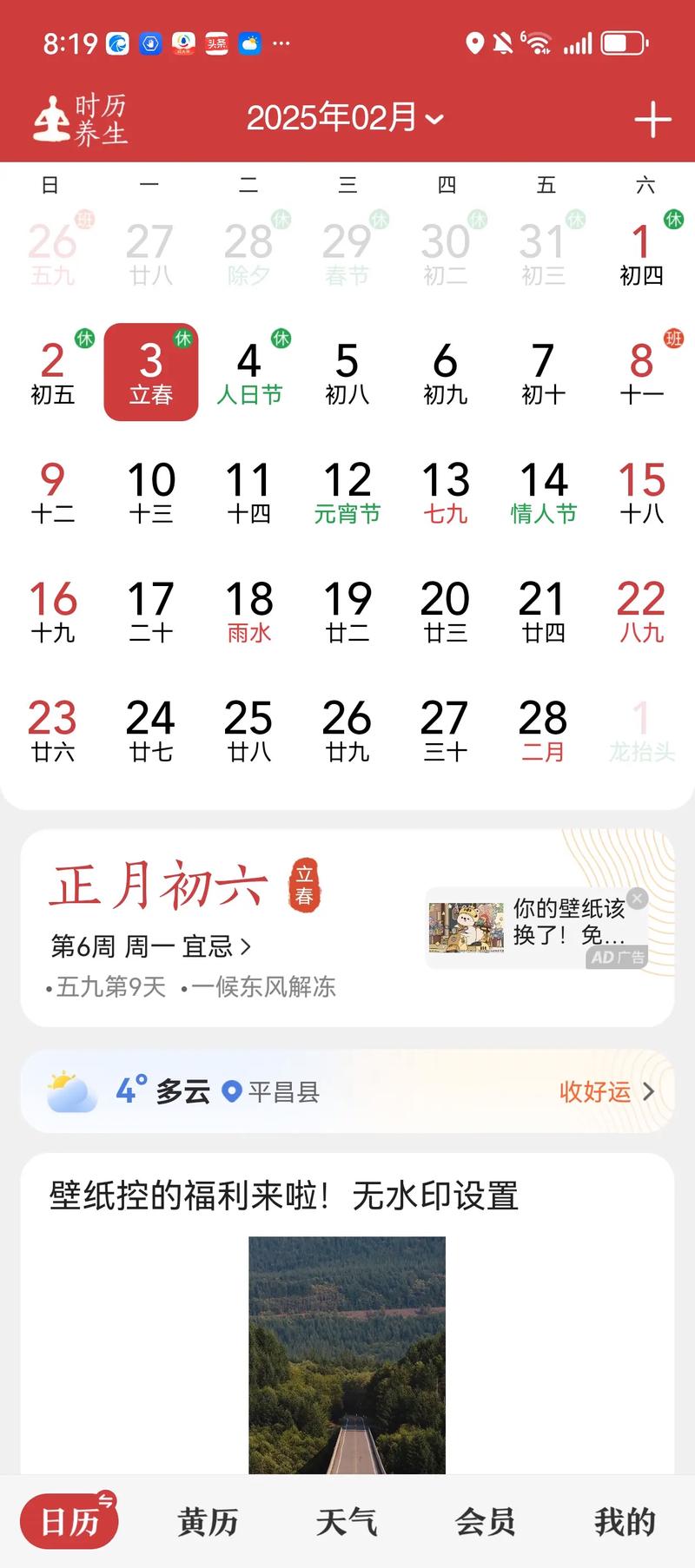Pick Saturday February 1 初四
The image size is (695, 1568).
tap(641, 254)
